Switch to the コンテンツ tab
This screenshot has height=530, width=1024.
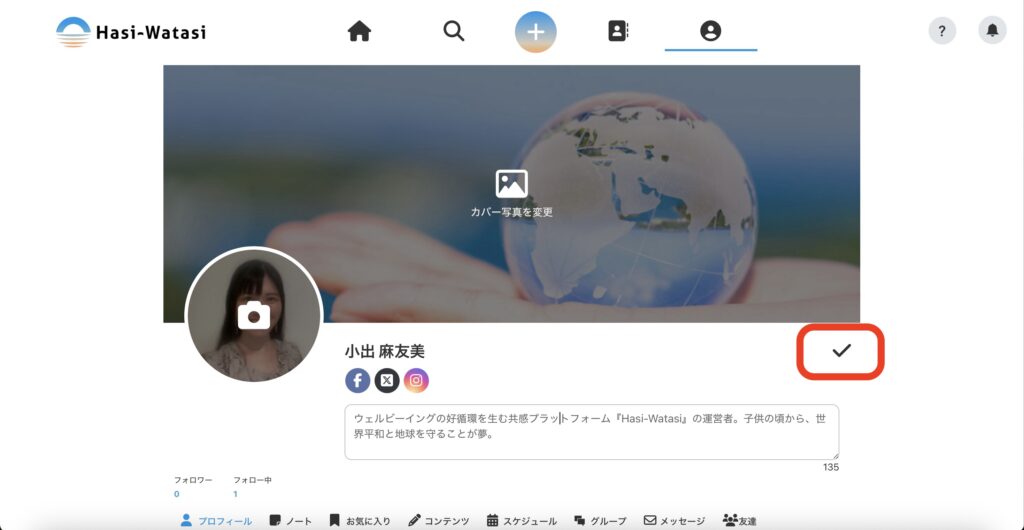click(439, 521)
